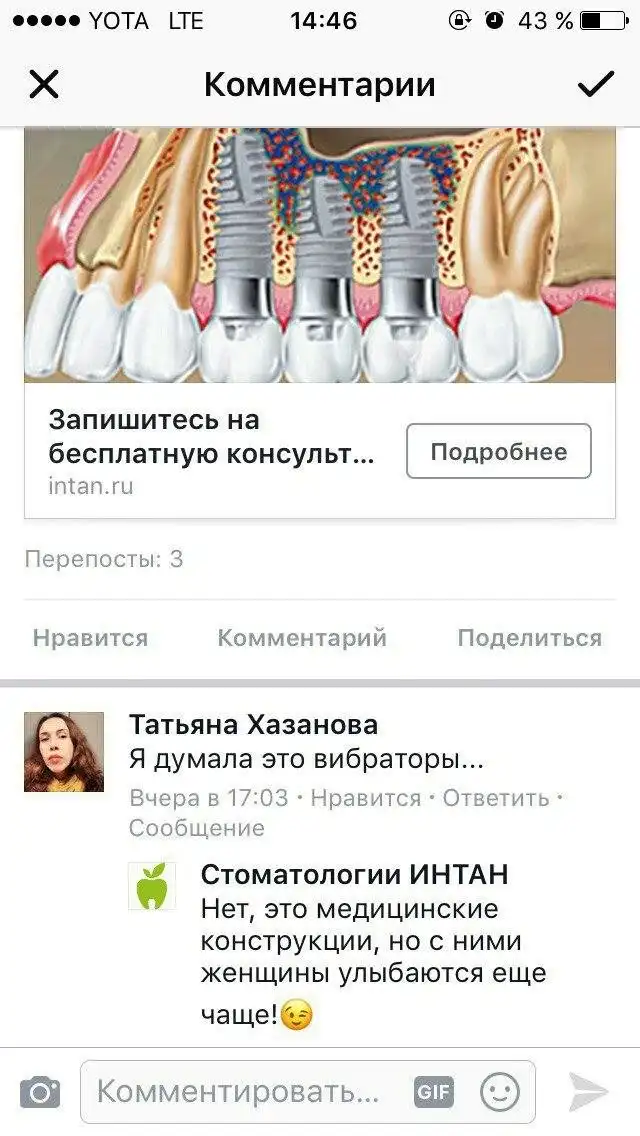Share the post via Поделиться

[529, 638]
